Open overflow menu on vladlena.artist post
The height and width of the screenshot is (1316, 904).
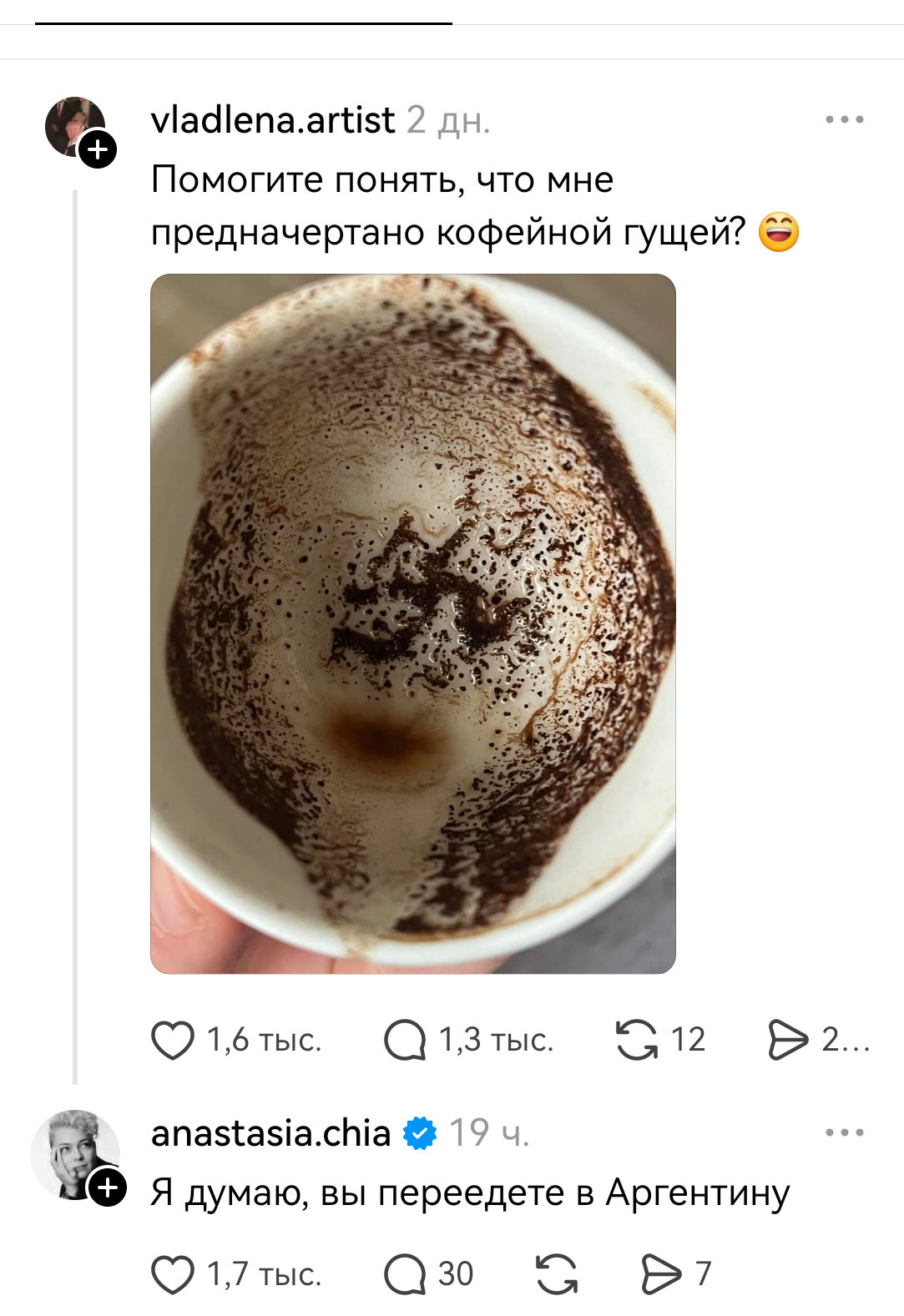[844, 119]
